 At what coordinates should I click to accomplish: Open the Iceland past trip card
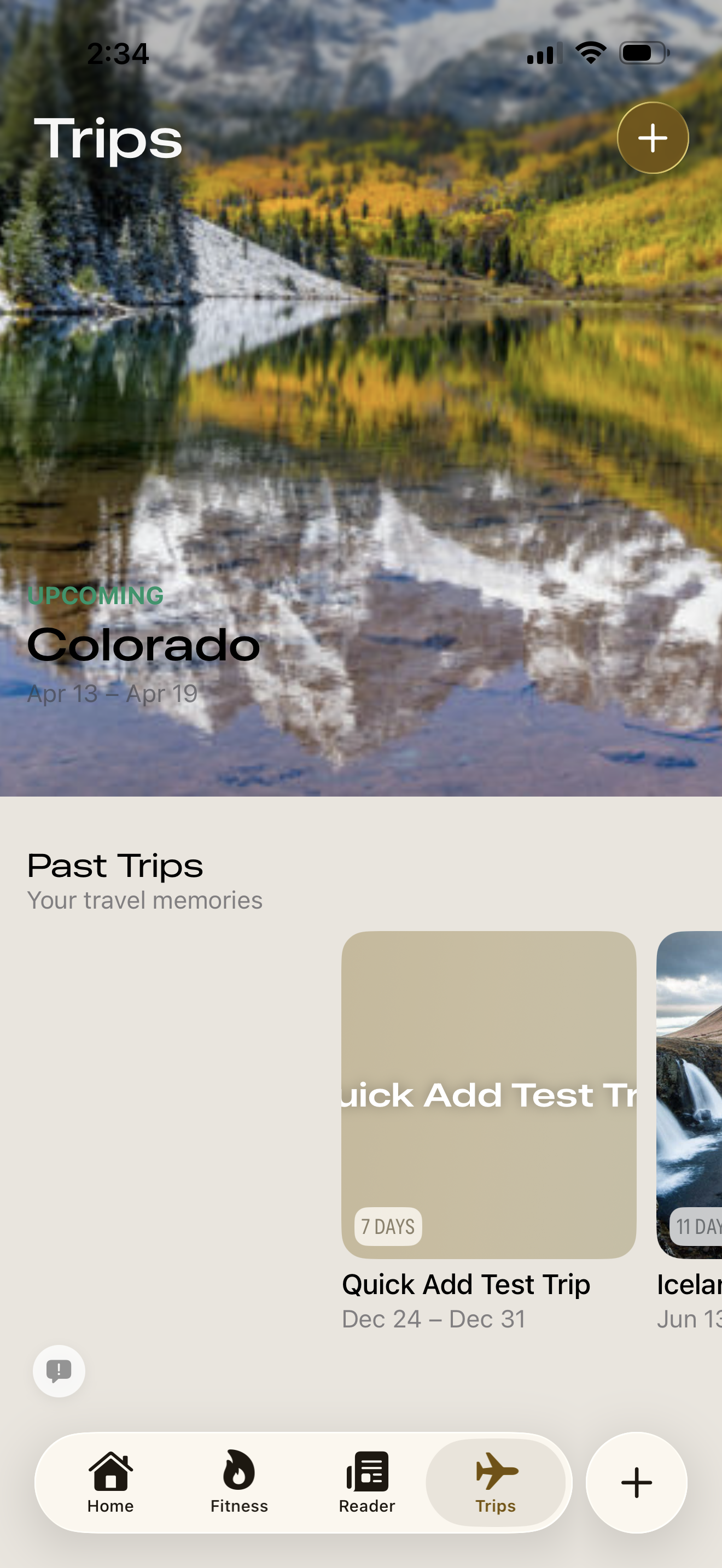pos(690,1095)
